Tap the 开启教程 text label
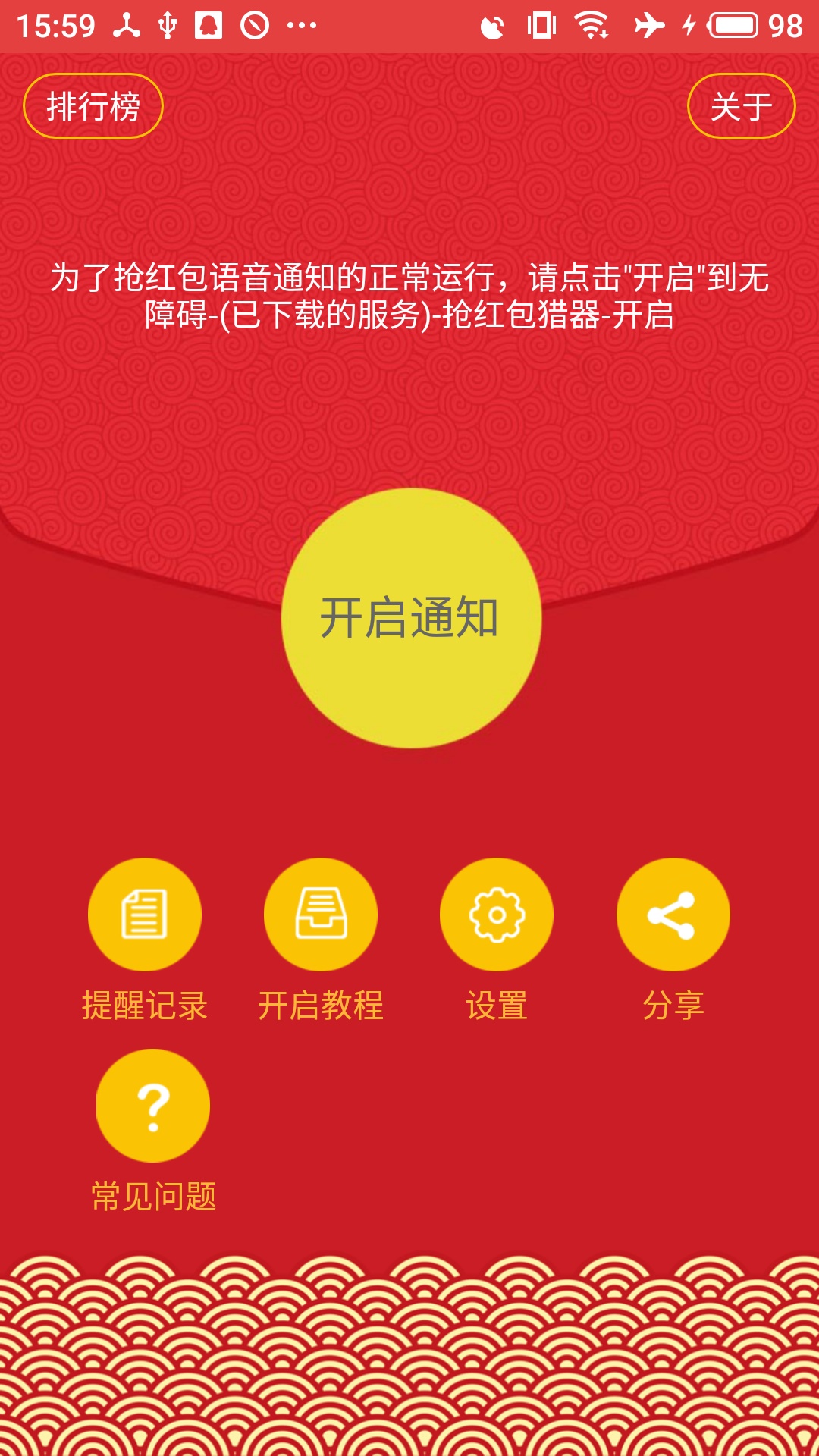Image resolution: width=819 pixels, height=1456 pixels. click(x=322, y=1006)
